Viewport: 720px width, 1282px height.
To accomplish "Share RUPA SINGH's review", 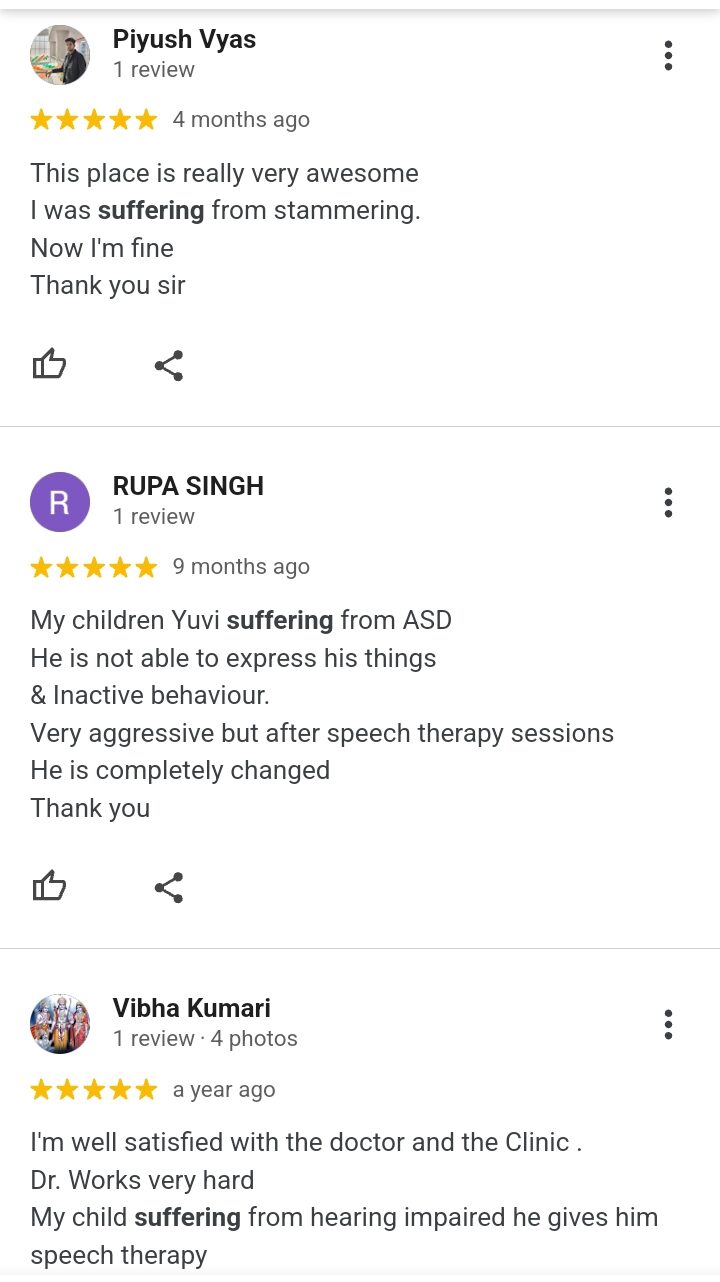I will point(169,887).
